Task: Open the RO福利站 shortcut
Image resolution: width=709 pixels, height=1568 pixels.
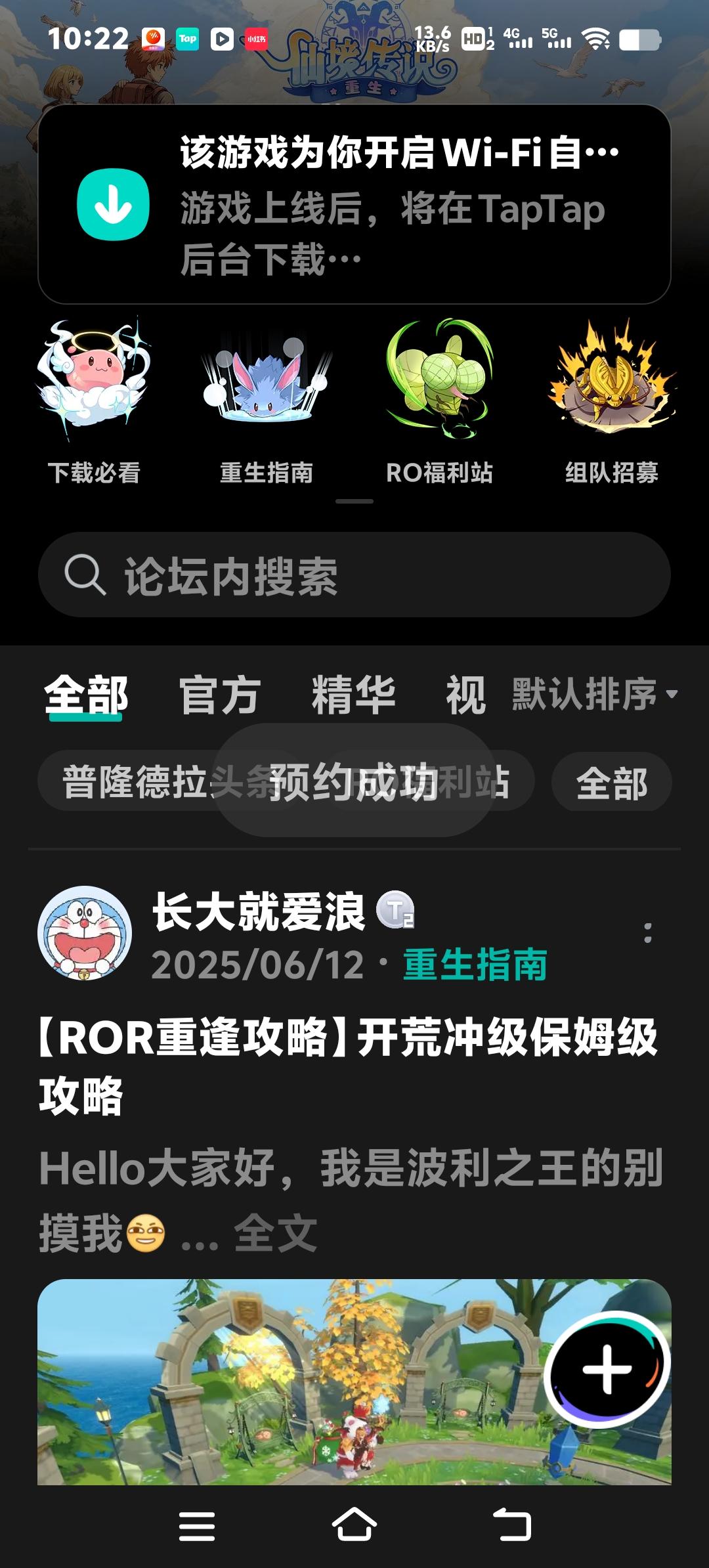Action: 439,402
